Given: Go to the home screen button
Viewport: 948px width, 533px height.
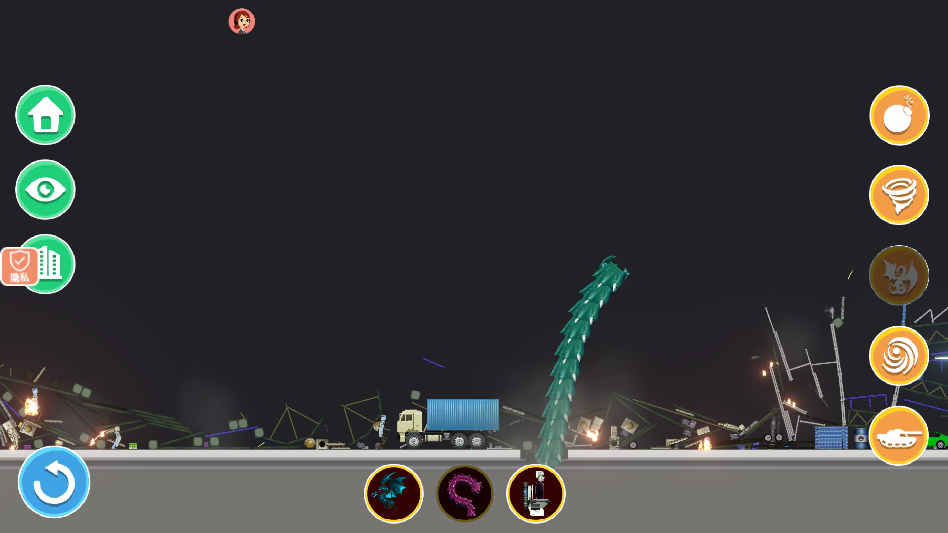Looking at the screenshot, I should [x=45, y=115].
